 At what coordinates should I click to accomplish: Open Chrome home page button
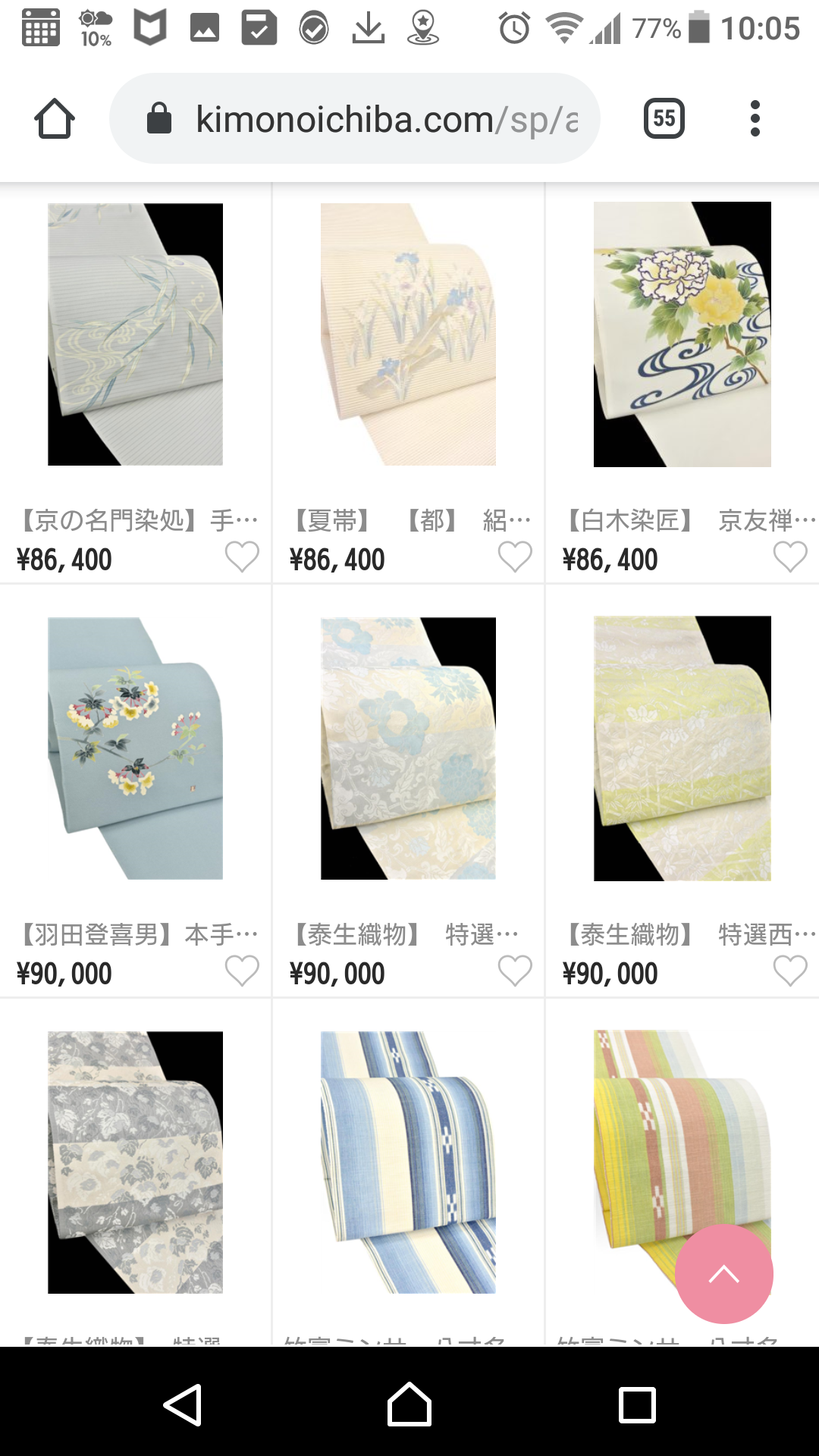[55, 119]
